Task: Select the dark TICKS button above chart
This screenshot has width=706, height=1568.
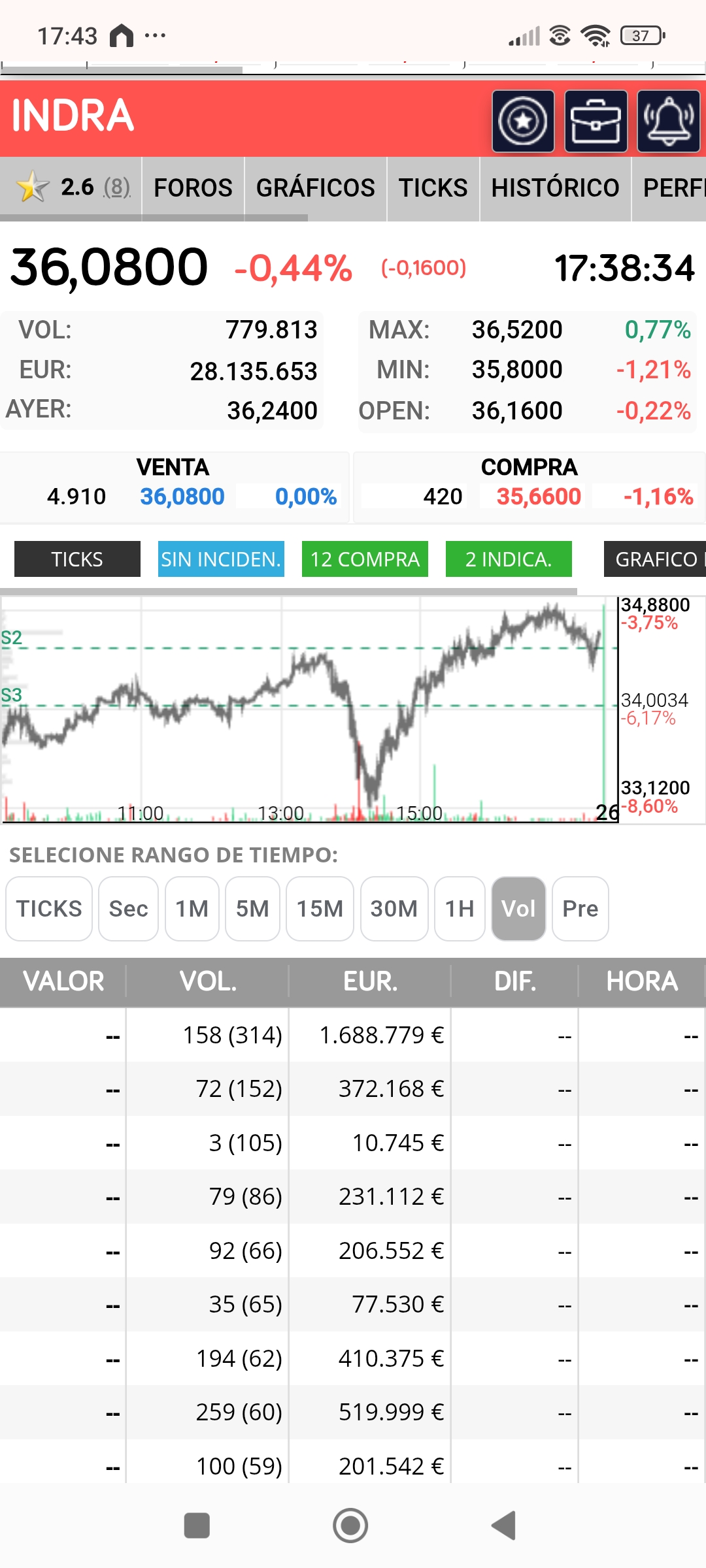Action: coord(77,559)
